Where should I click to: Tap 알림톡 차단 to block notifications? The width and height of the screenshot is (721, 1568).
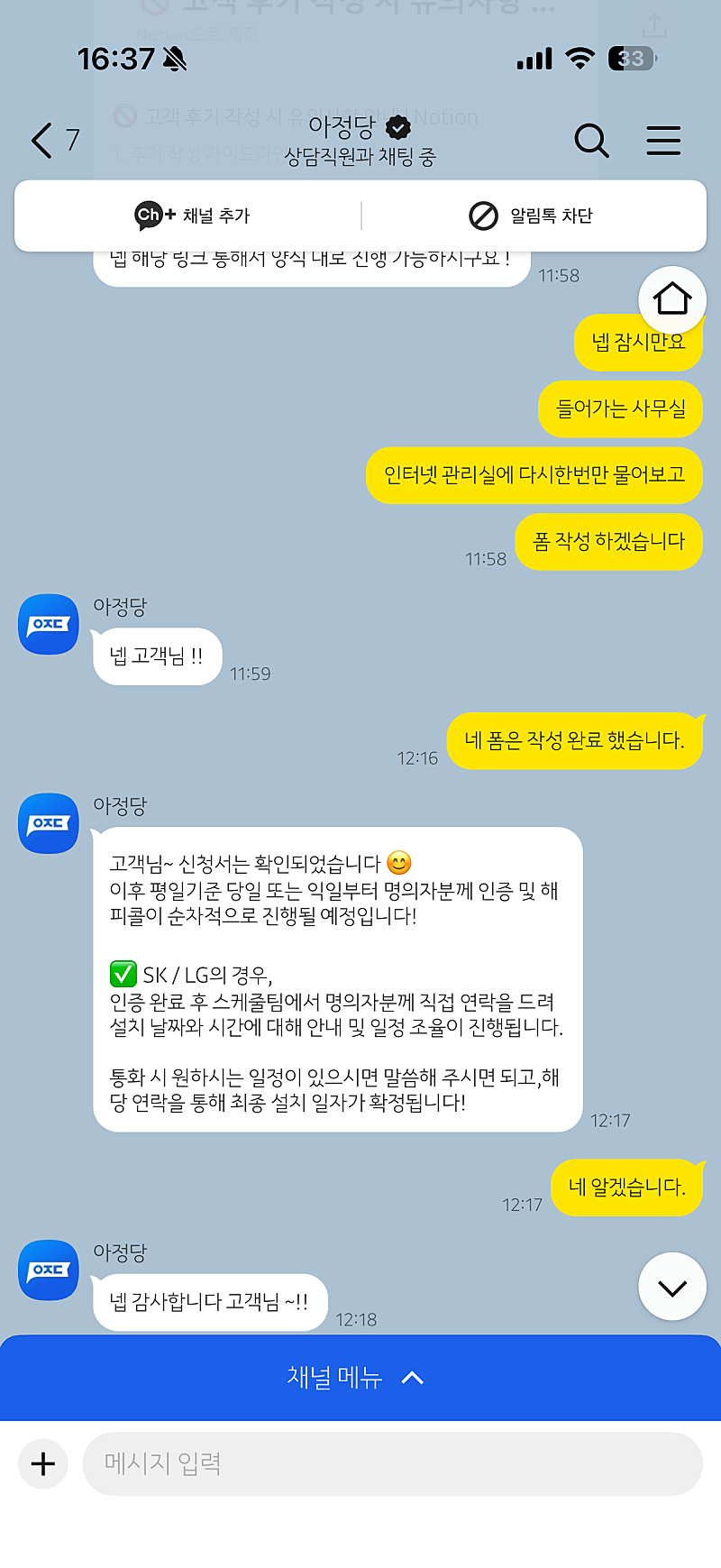point(532,215)
